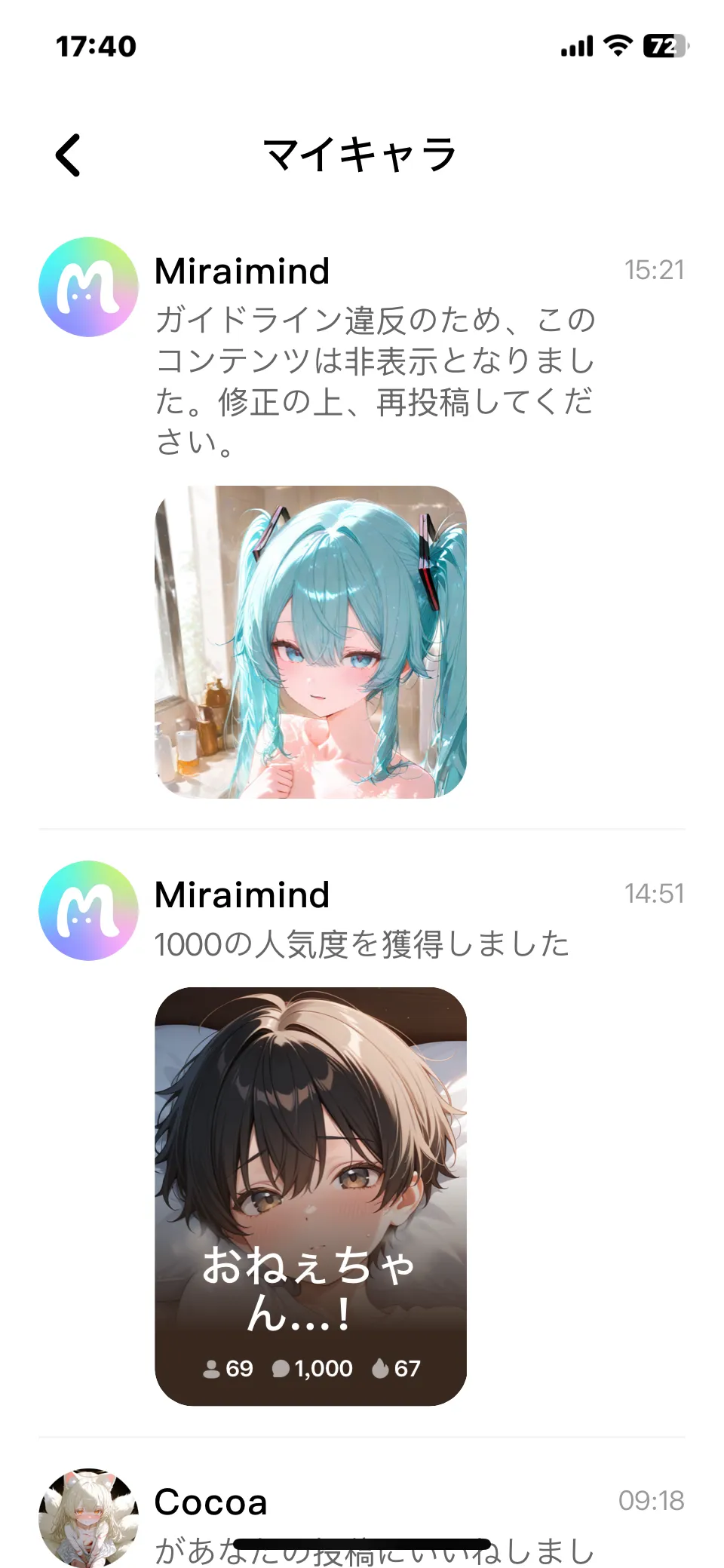The image size is (724, 1568).
Task: Open Cocoa's profile avatar
Action: (x=88, y=1517)
